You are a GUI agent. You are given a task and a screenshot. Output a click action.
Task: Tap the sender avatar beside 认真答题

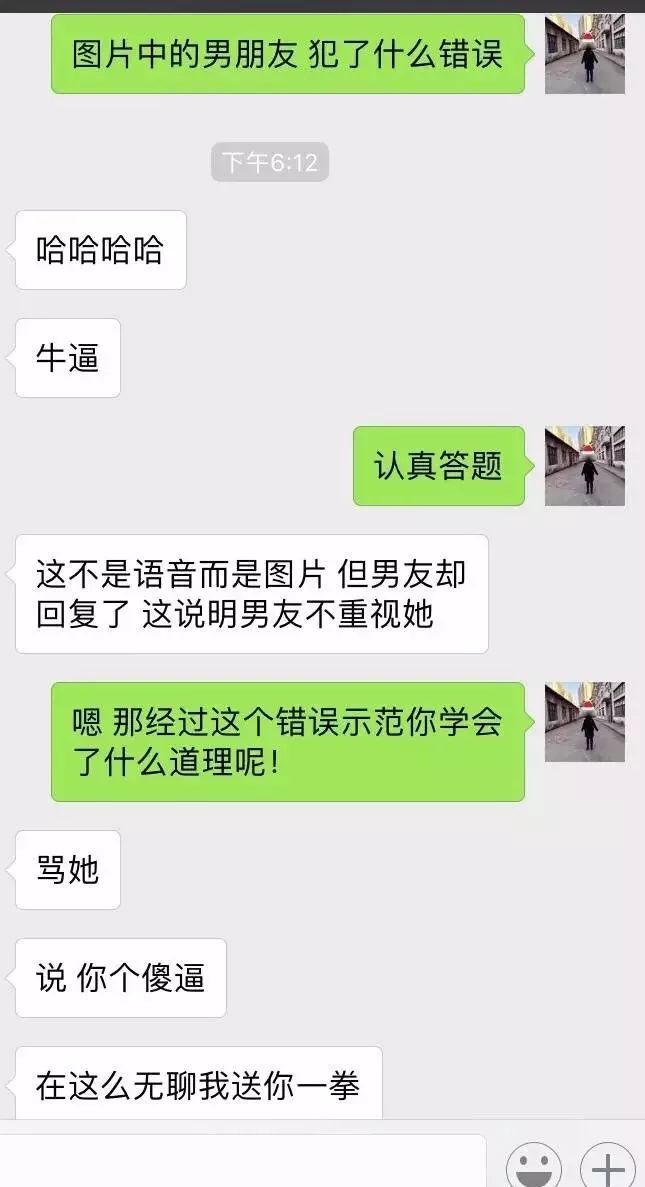pyautogui.click(x=585, y=466)
